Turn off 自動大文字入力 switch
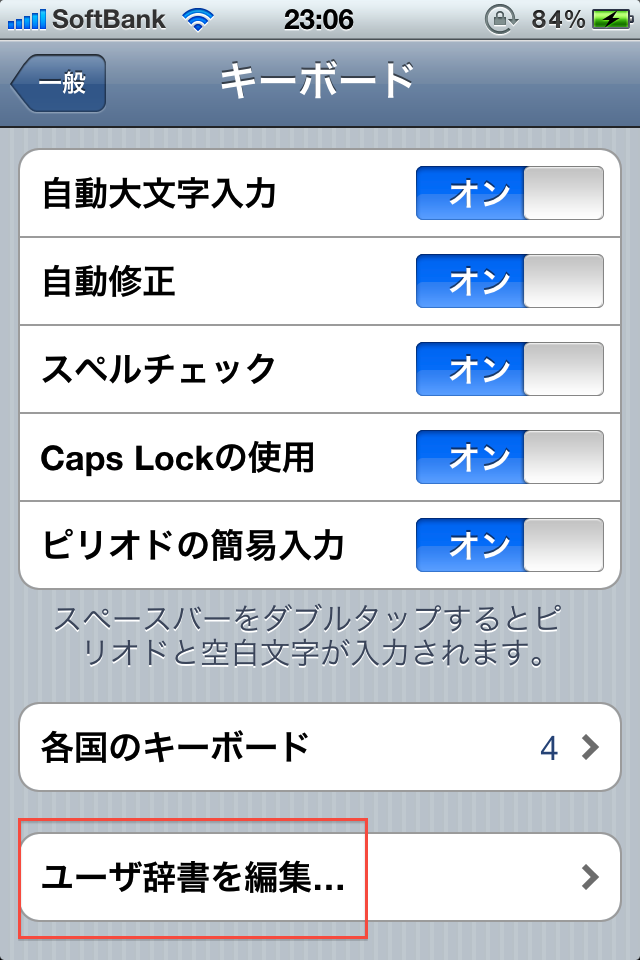The width and height of the screenshot is (640, 960). (509, 193)
